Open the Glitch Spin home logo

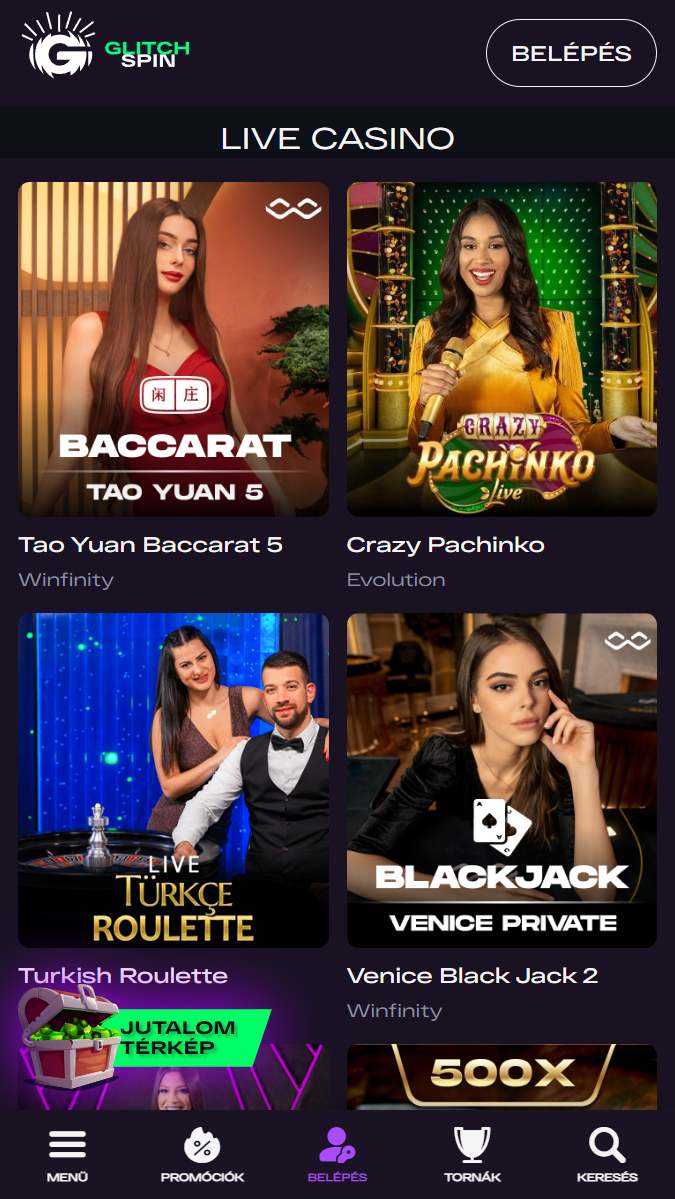click(105, 45)
